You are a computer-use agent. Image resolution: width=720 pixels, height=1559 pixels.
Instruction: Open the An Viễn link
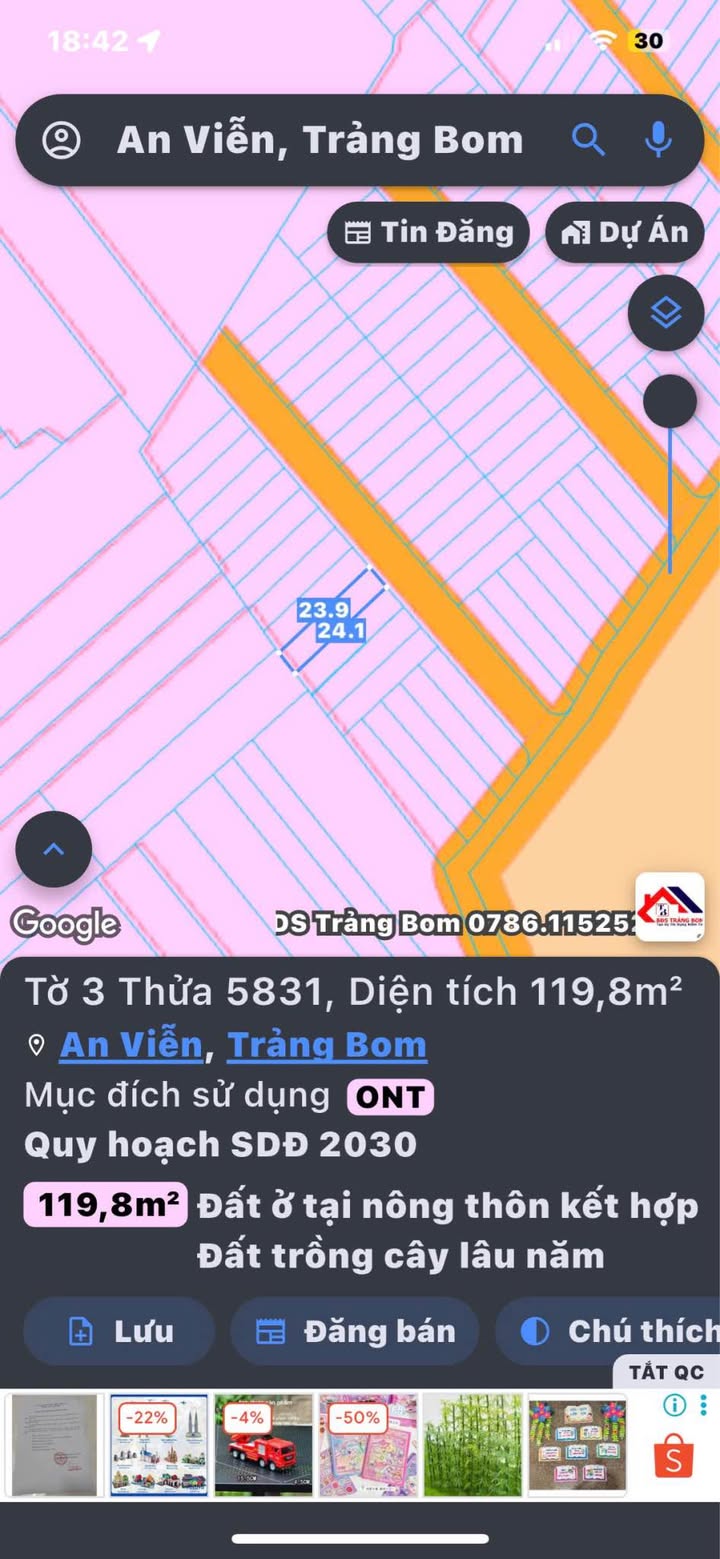coord(131,1045)
